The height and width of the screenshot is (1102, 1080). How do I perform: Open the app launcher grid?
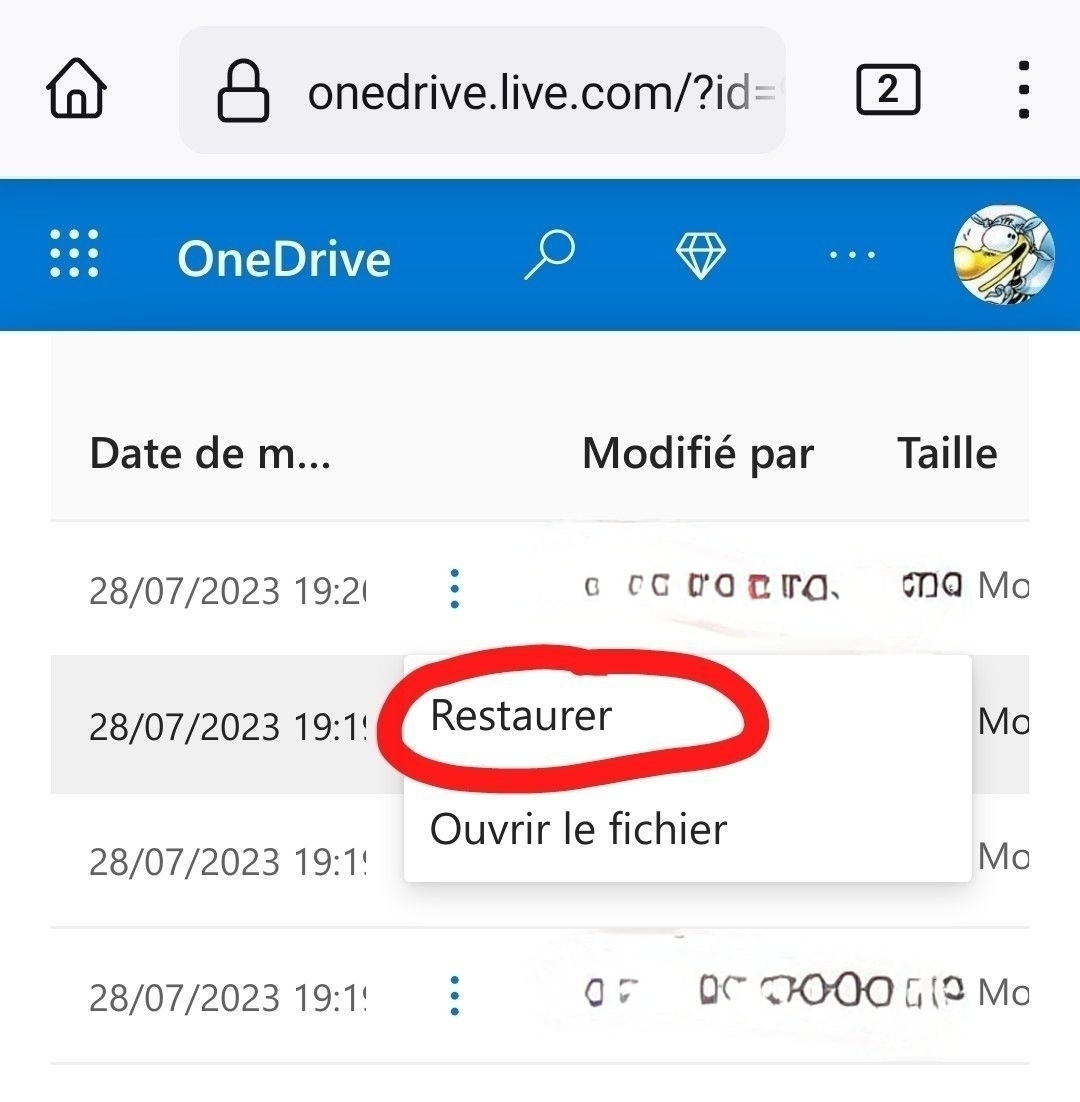(75, 254)
